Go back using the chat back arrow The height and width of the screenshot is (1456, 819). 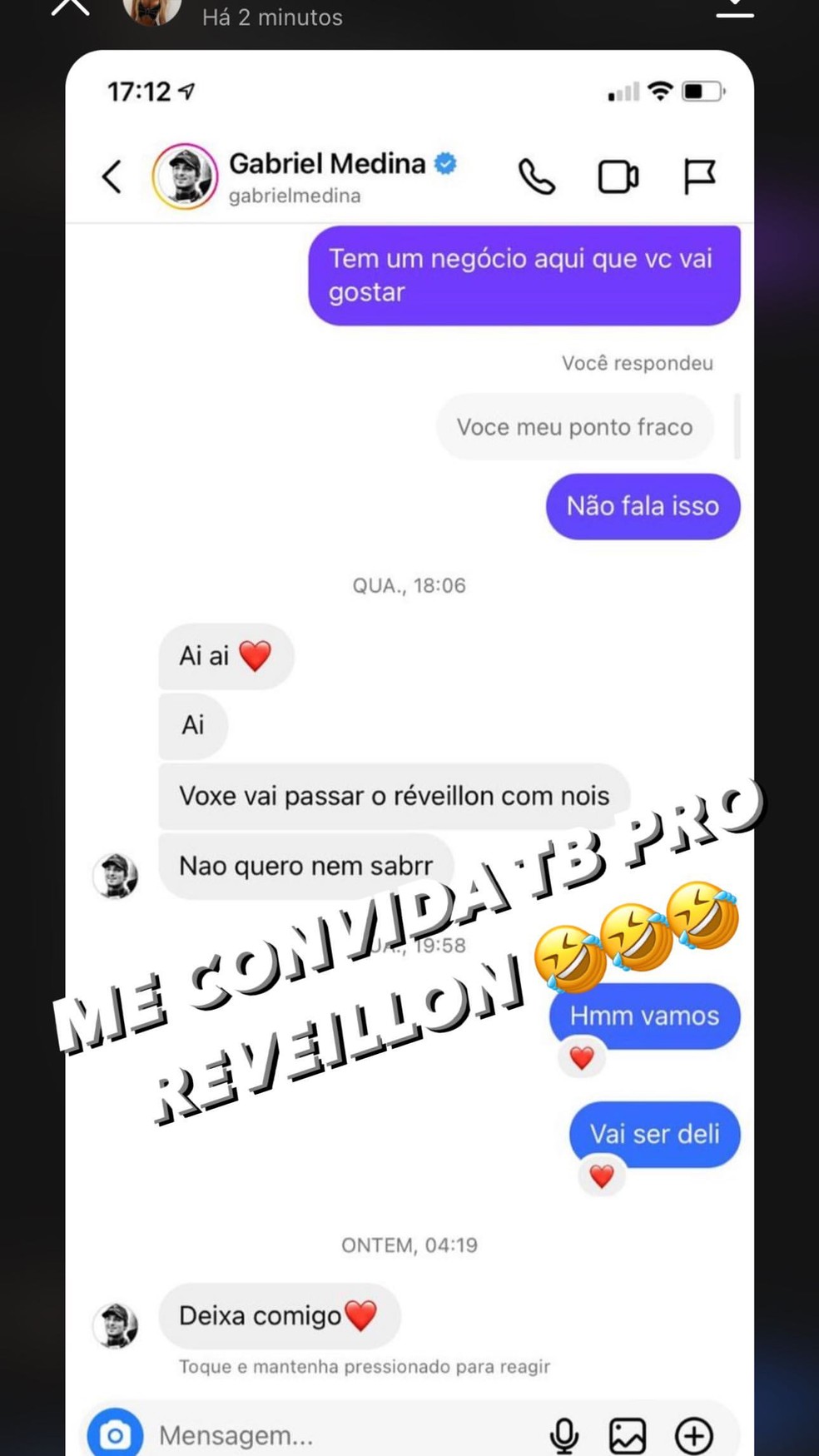coord(111,176)
